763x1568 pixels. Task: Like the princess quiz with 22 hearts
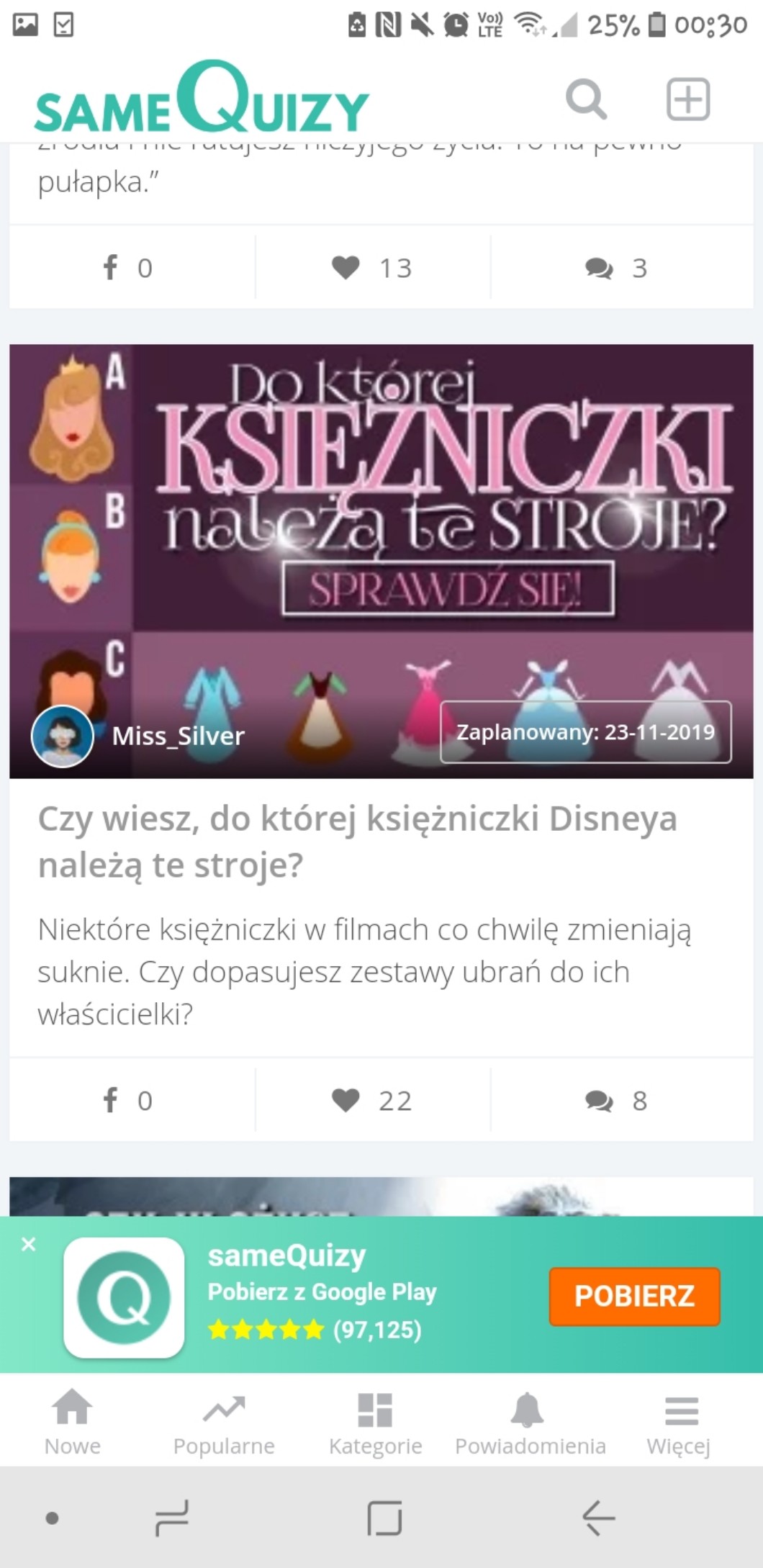click(x=372, y=1100)
